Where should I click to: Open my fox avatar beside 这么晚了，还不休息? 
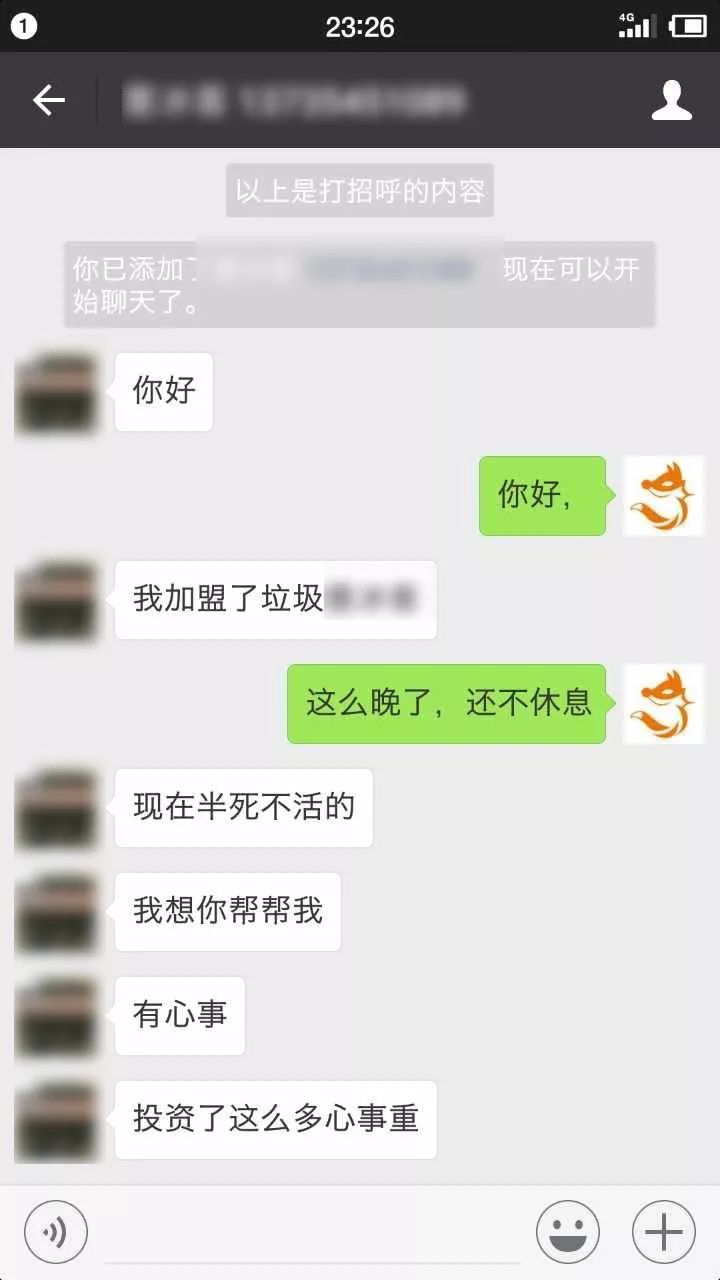coord(664,704)
